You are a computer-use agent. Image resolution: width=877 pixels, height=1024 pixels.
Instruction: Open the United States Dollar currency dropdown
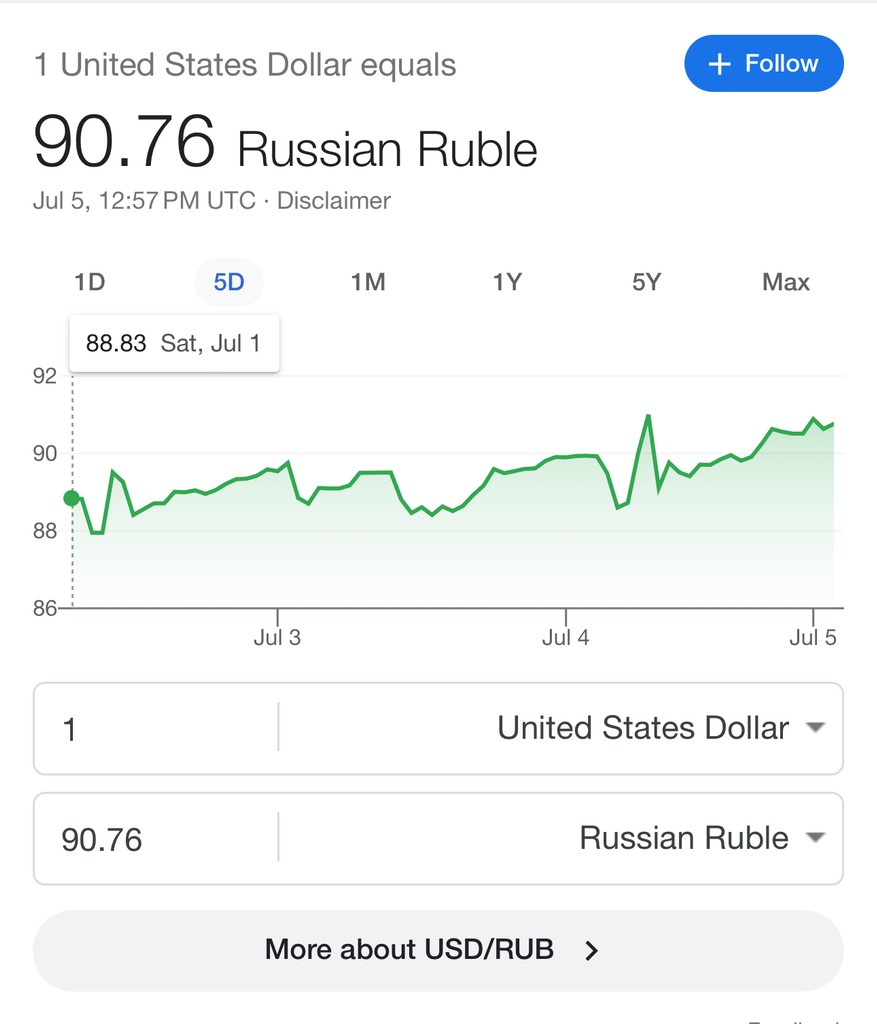tap(660, 728)
